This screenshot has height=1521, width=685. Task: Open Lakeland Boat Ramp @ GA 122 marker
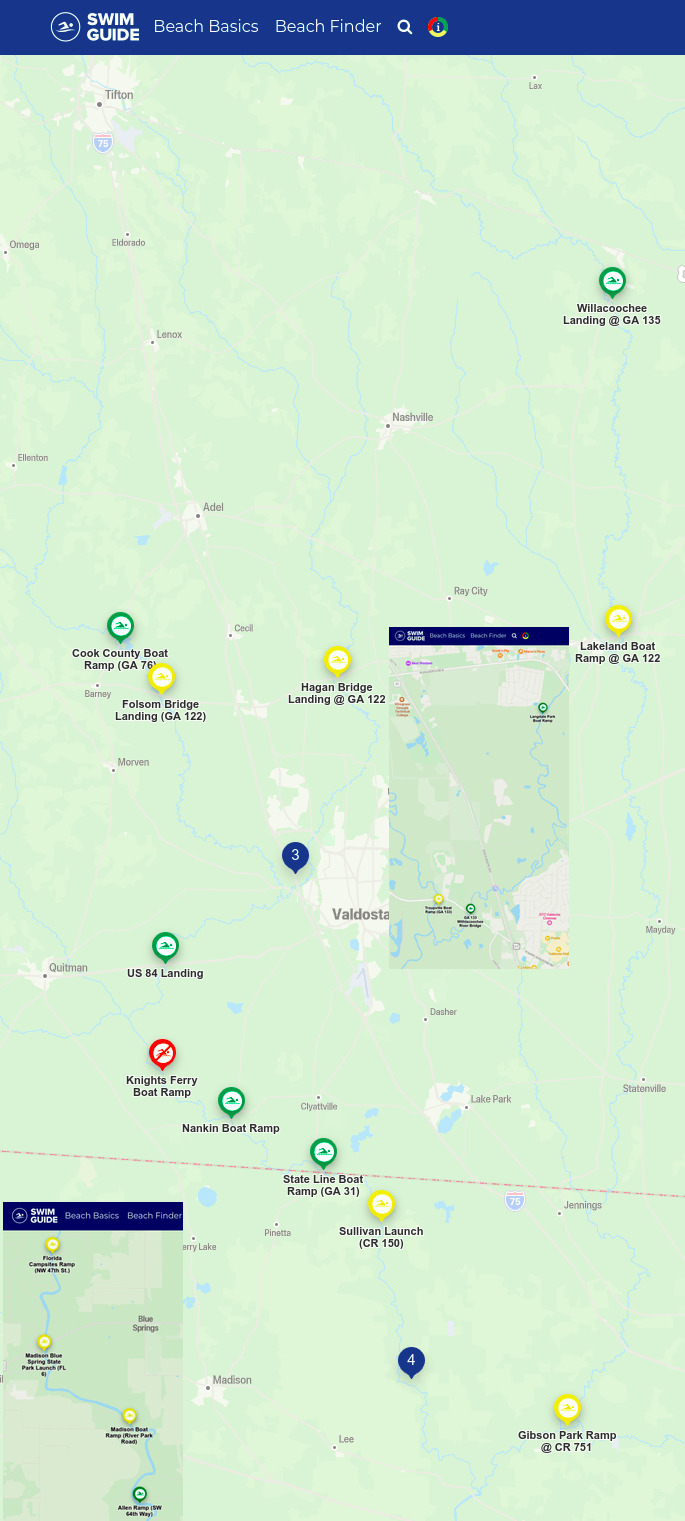pyautogui.click(x=618, y=620)
